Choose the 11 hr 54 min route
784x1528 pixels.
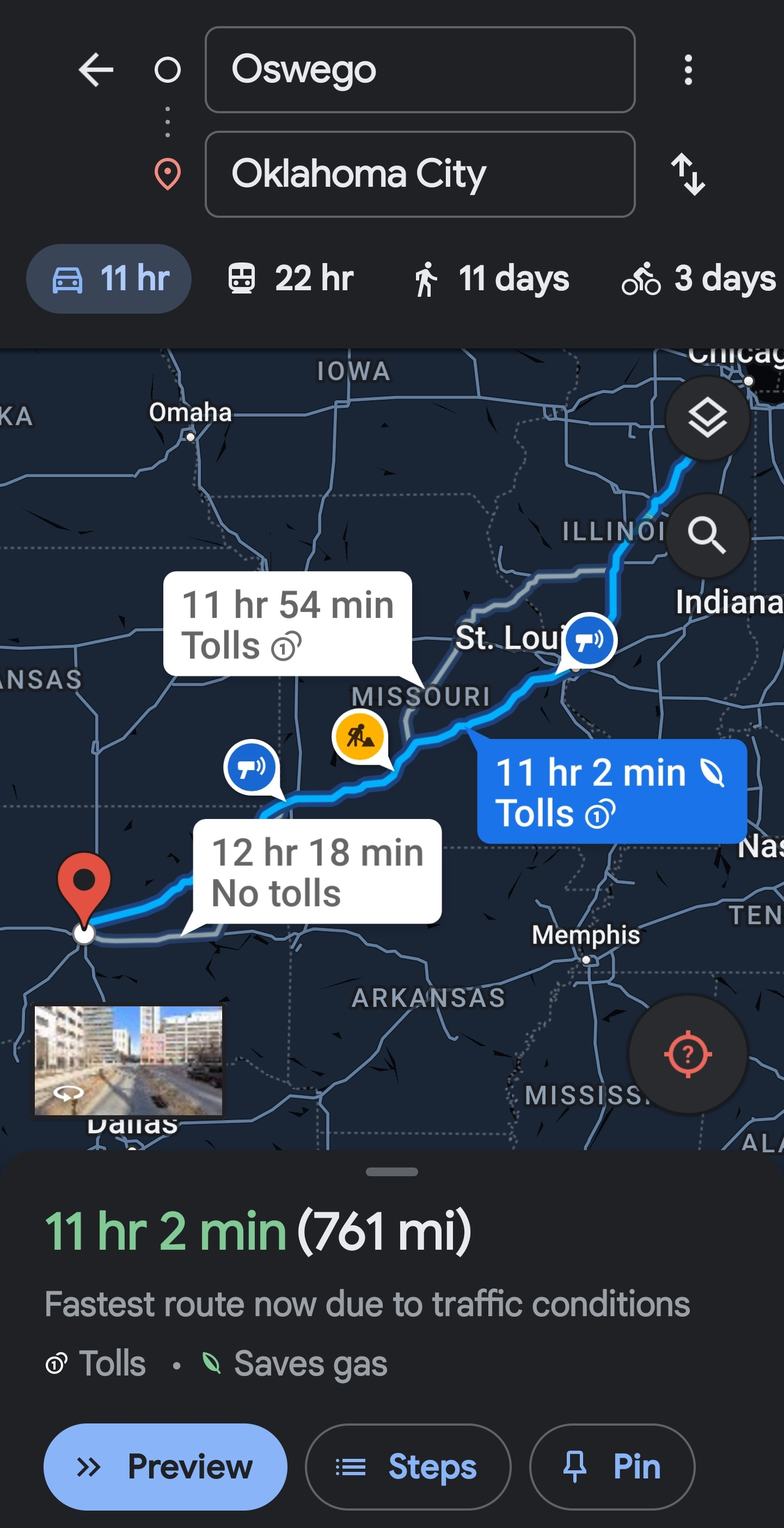coord(287,624)
